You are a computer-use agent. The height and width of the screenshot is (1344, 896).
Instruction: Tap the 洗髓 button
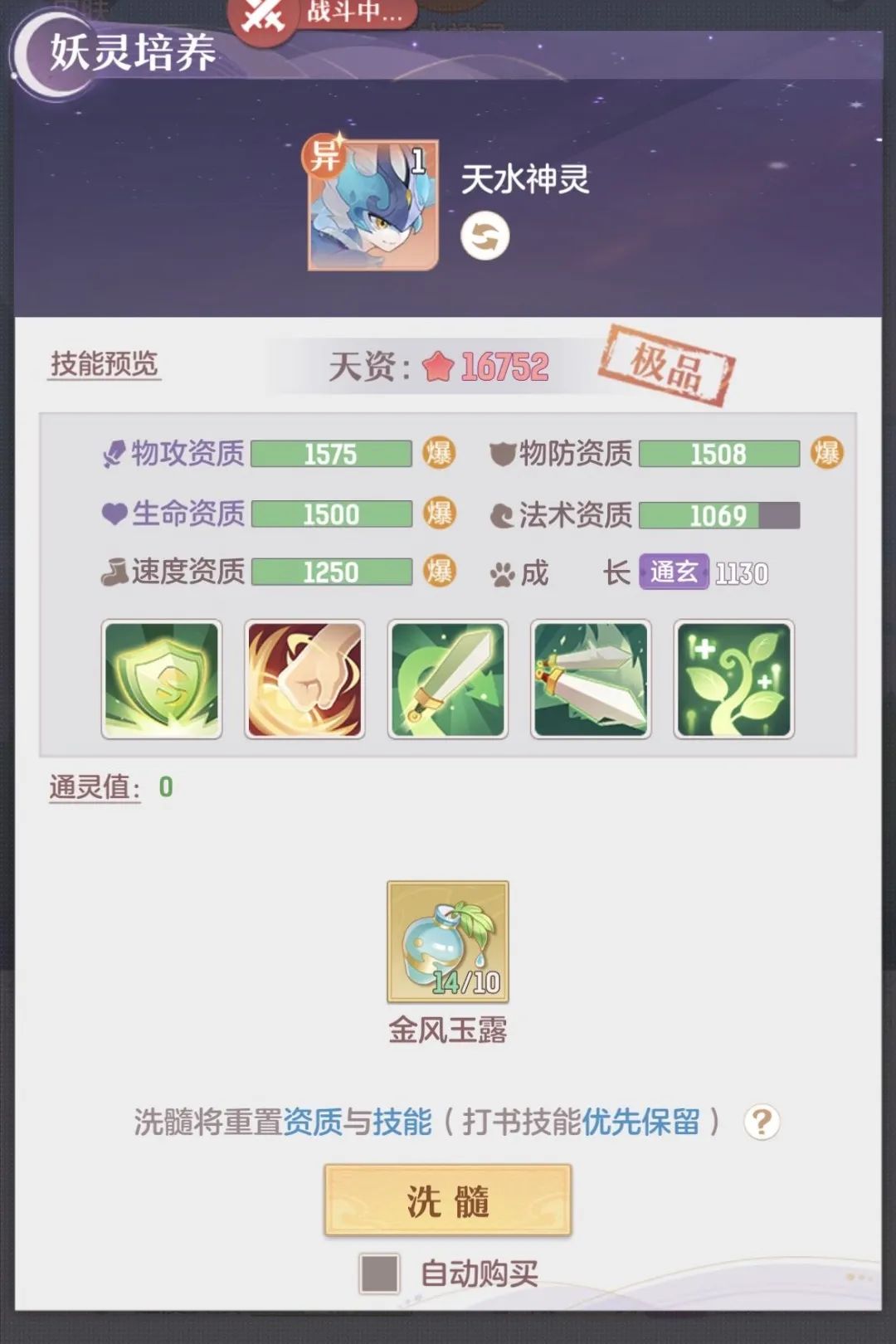coord(447,1200)
